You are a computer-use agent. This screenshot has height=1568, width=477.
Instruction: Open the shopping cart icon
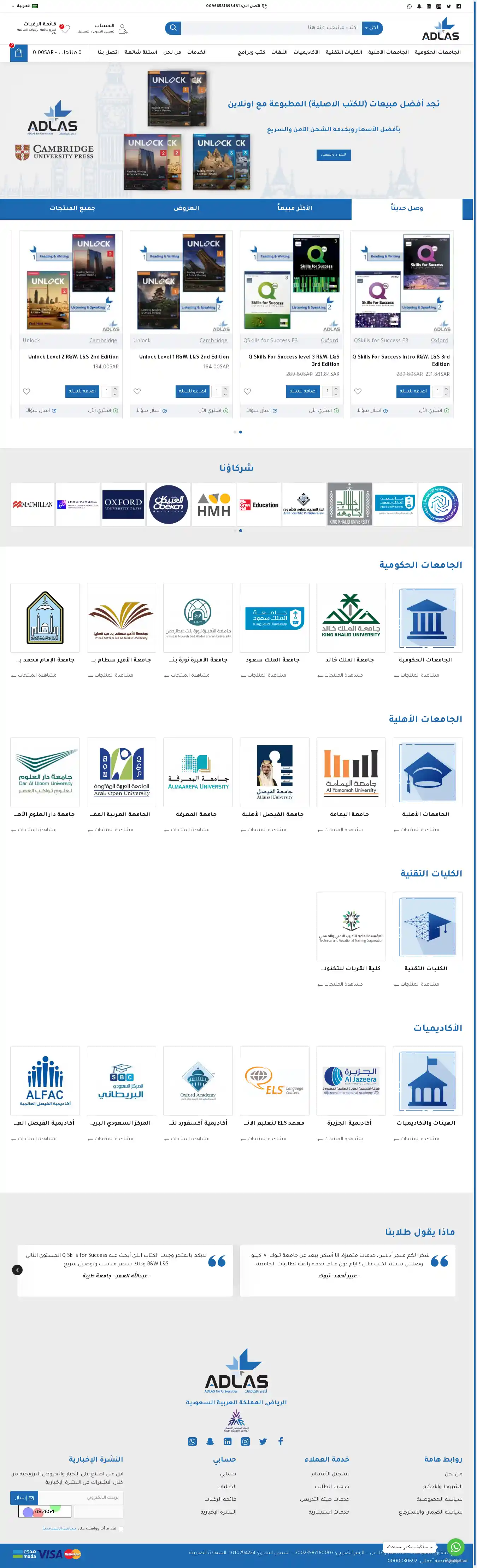pos(19,53)
